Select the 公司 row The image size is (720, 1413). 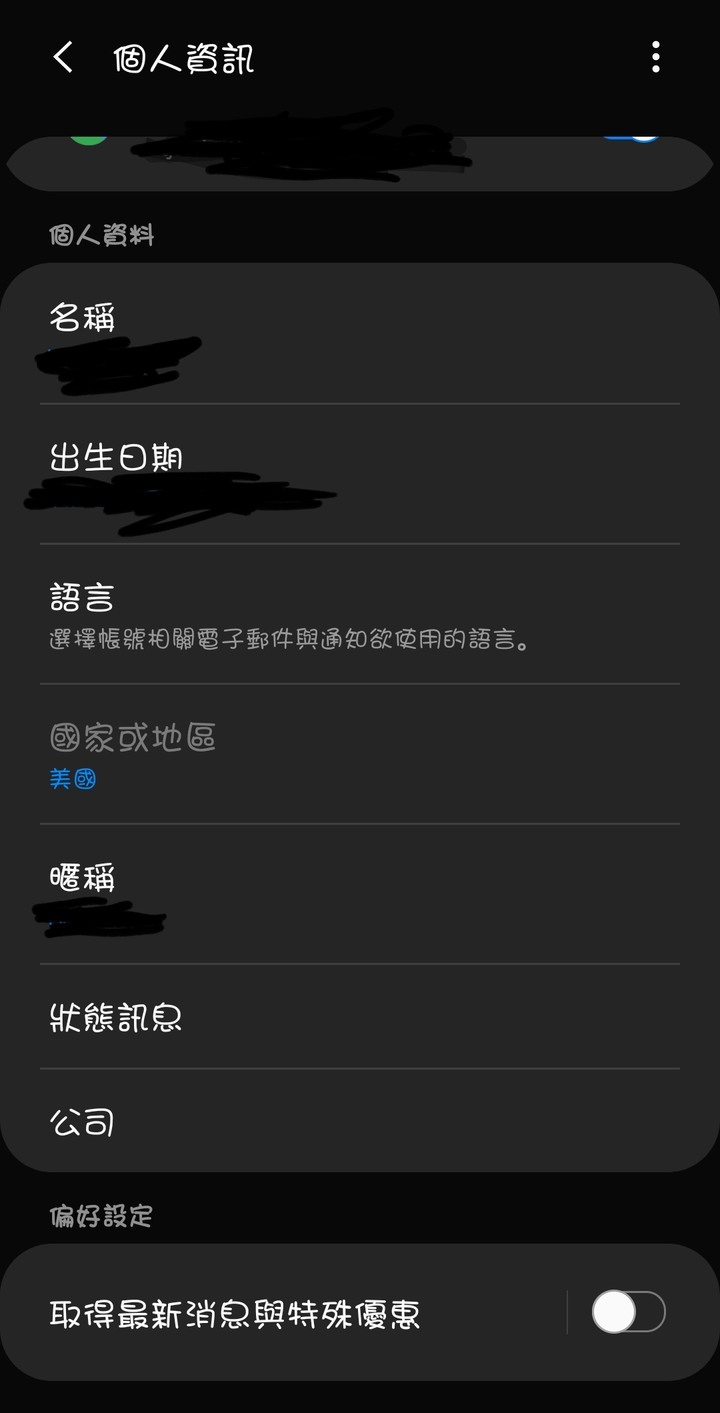pyautogui.click(x=360, y=1122)
